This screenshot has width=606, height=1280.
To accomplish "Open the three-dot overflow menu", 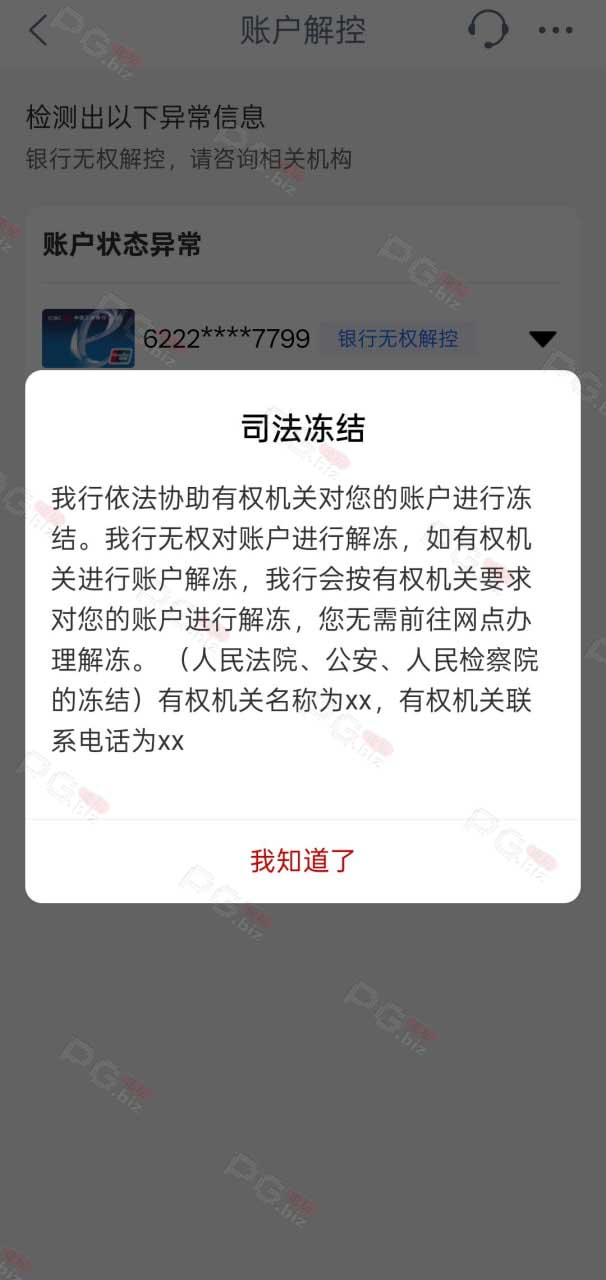I will 556,31.
